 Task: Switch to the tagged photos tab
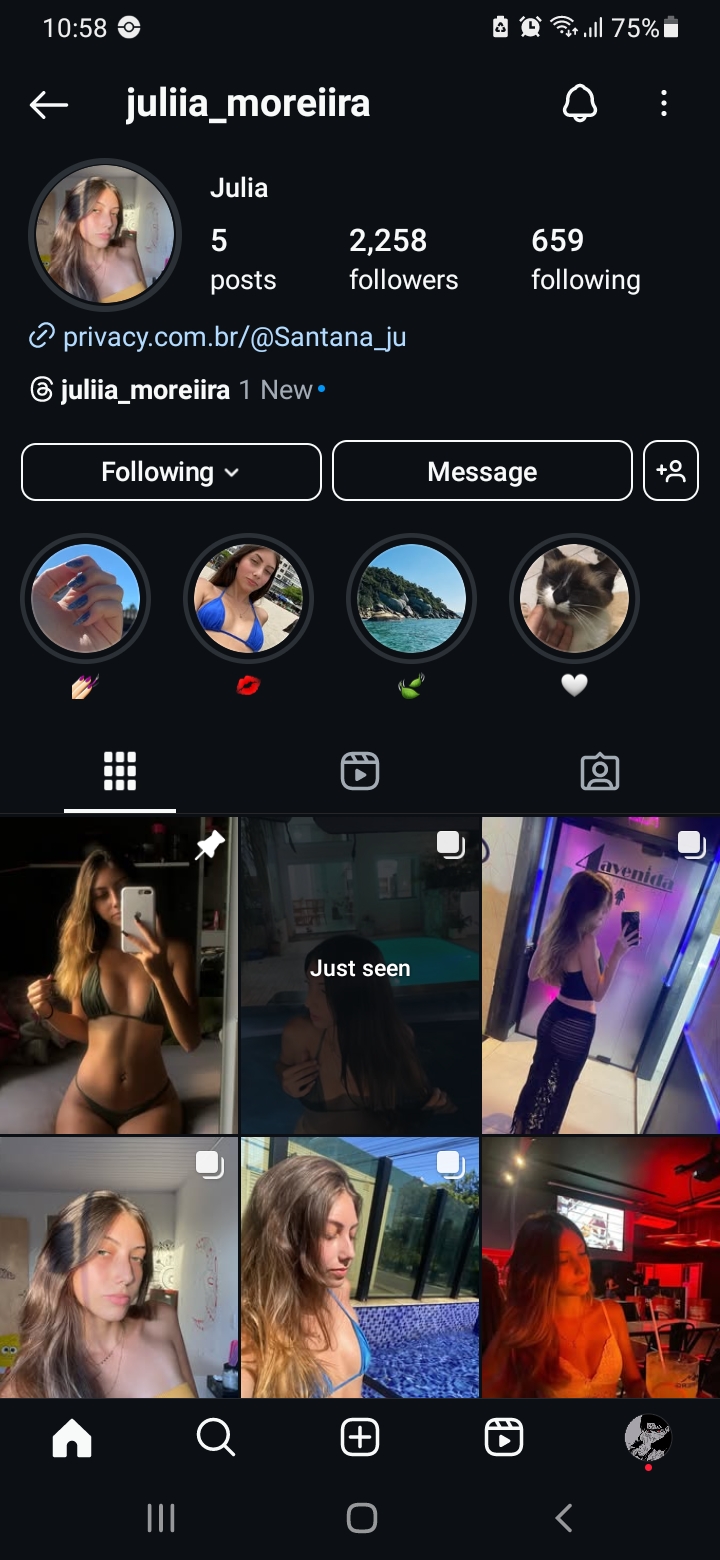(600, 772)
